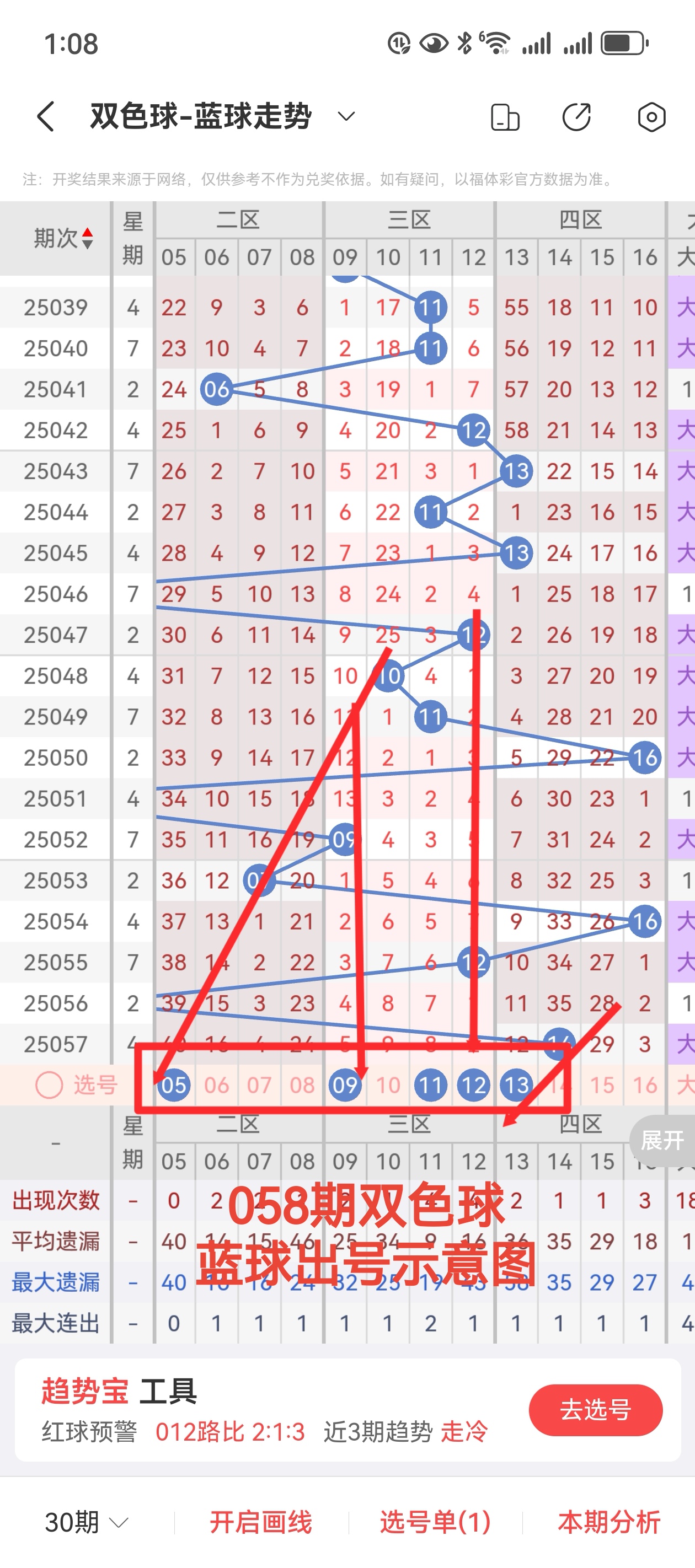Screen dimensions: 695x1568
Task: Open the 双色球-蓝球走势 chart type dropdown
Action: tap(346, 116)
